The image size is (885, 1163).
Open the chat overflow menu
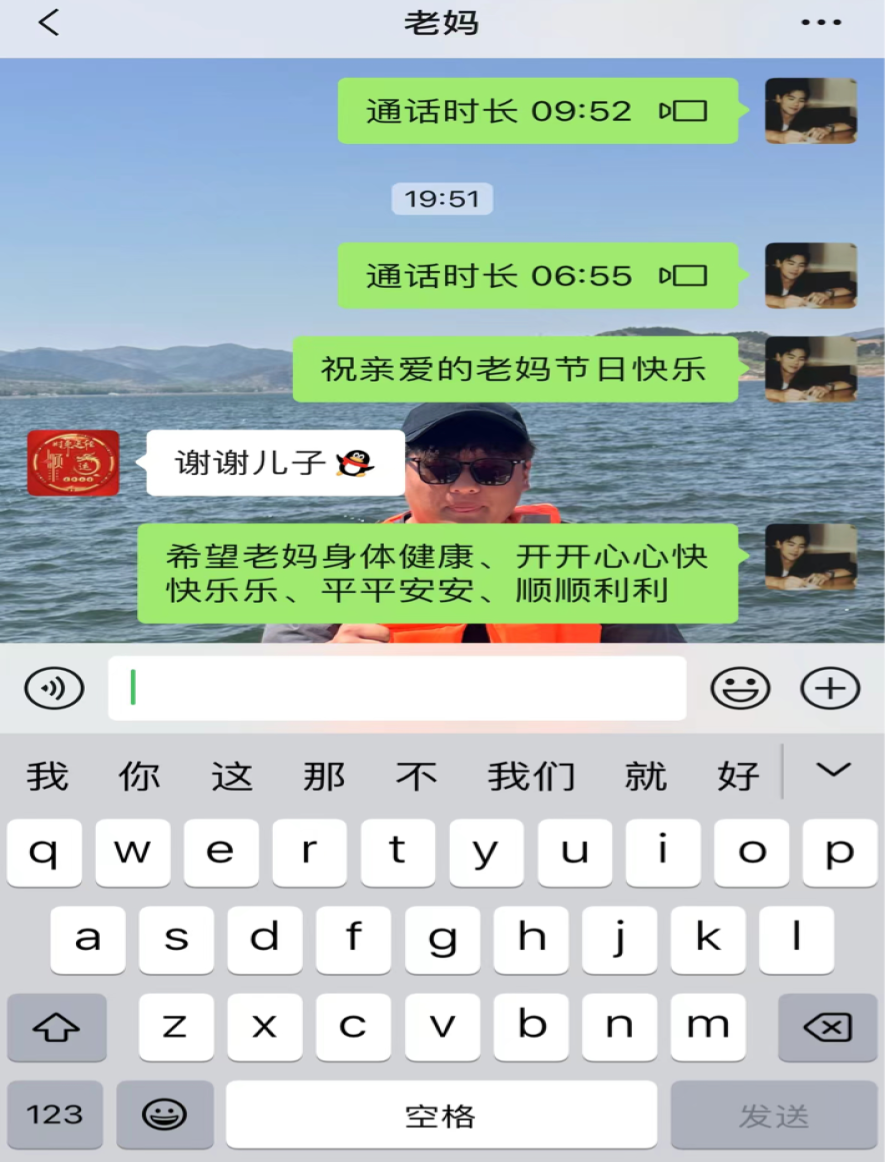point(821,23)
